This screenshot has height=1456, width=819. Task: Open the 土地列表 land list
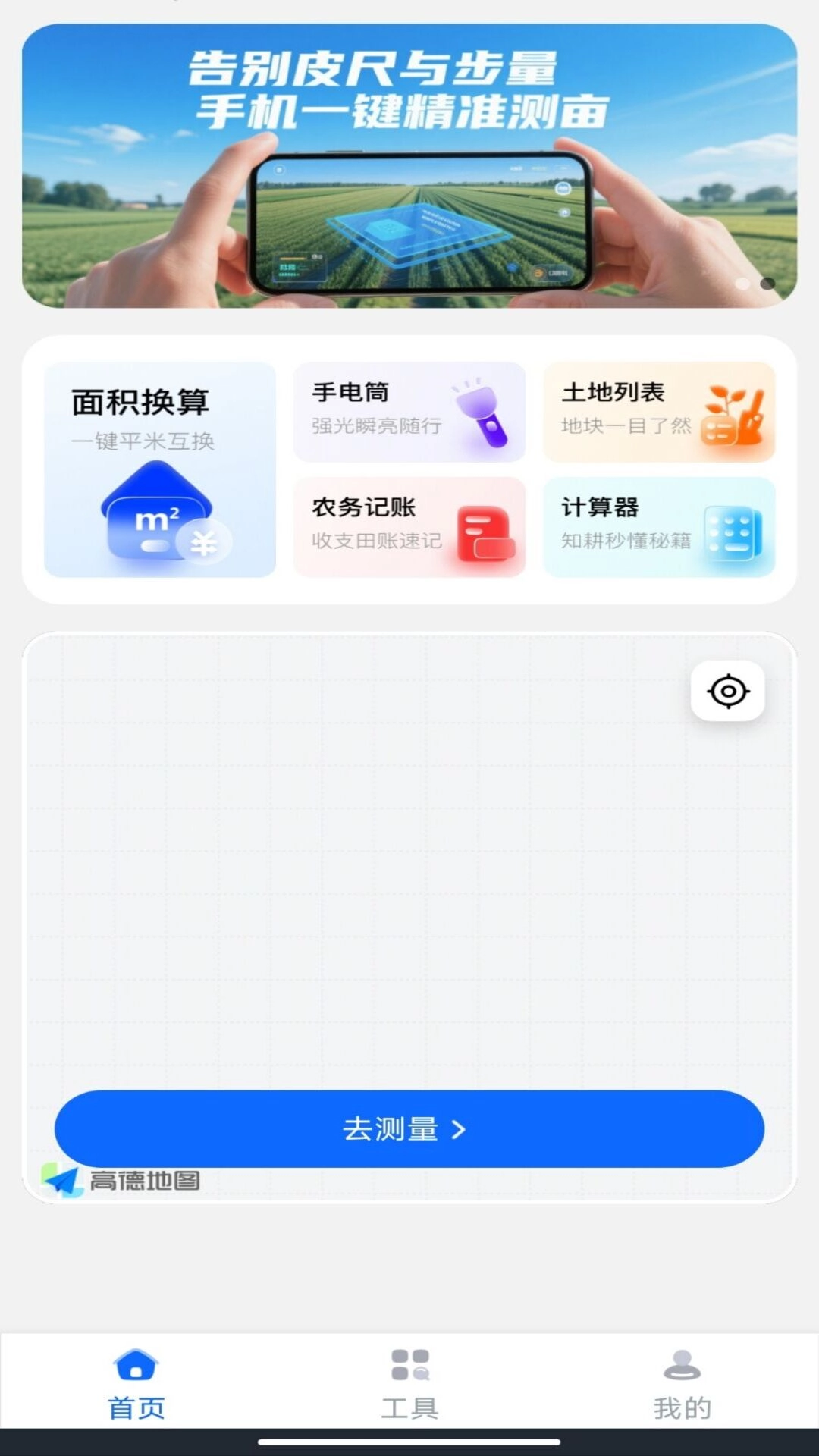coord(659,412)
